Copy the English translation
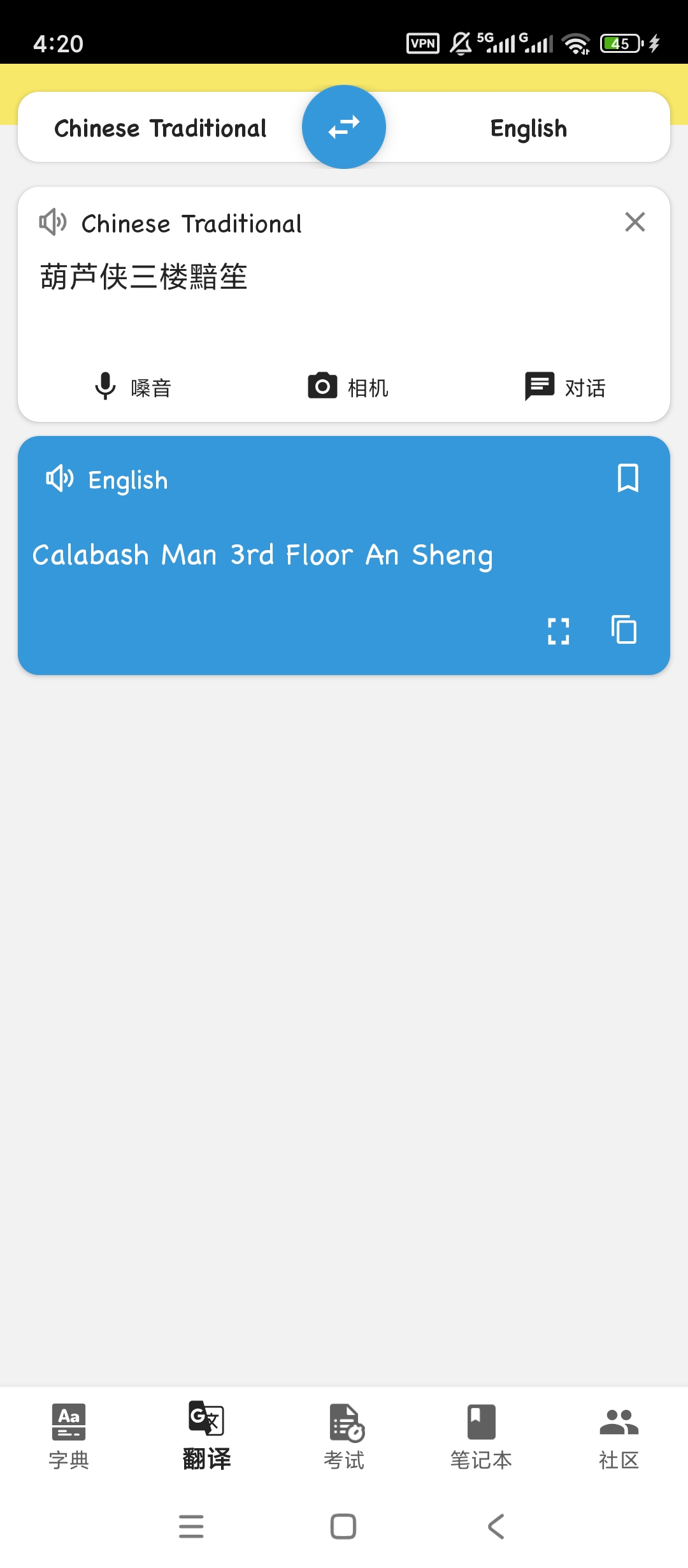This screenshot has height=1568, width=688. 624,630
